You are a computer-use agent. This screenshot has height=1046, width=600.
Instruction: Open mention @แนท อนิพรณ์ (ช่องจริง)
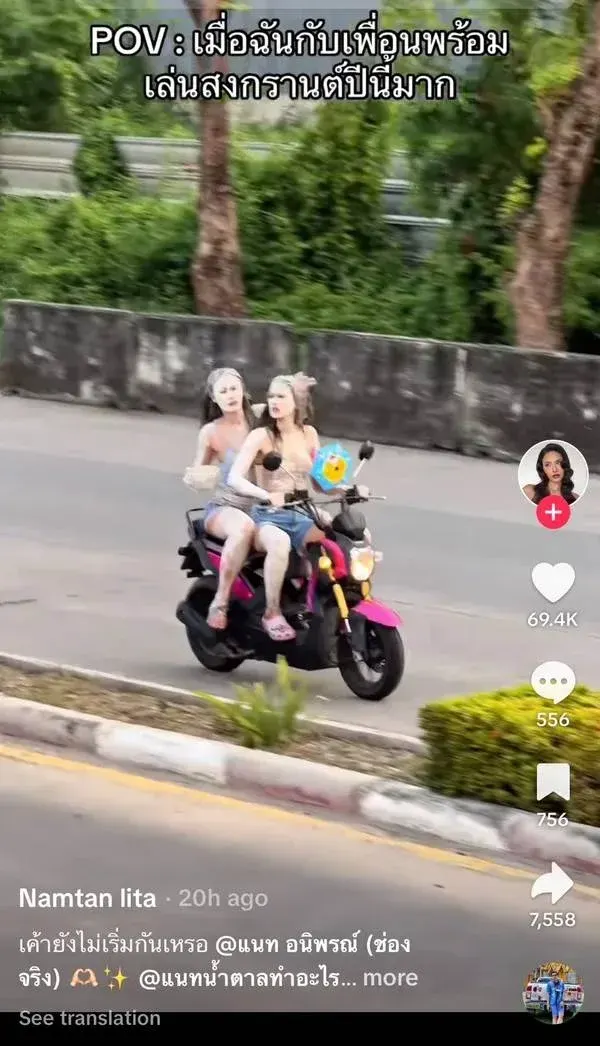tap(300, 944)
